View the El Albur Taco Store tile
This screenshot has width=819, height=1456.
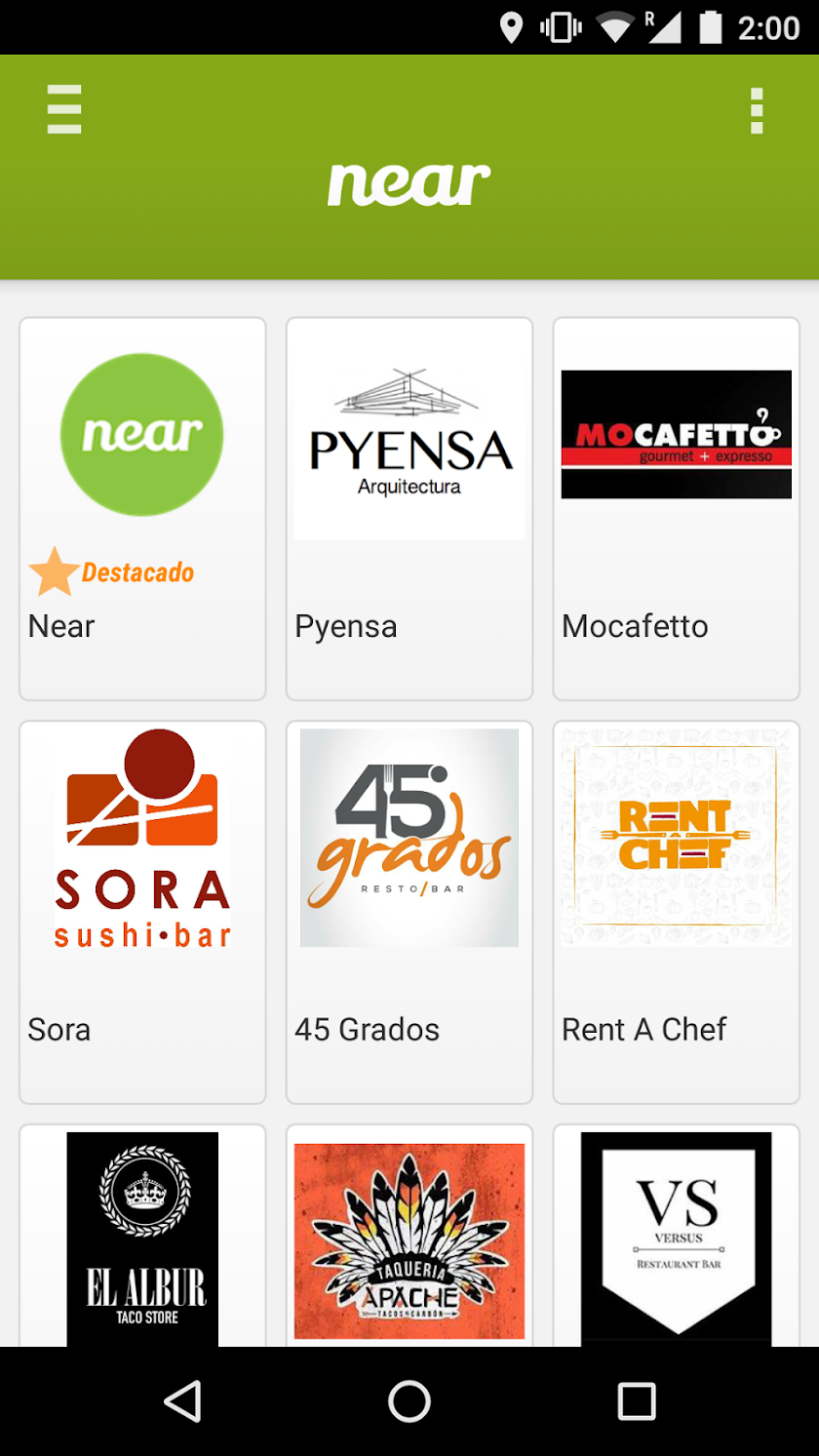click(x=142, y=1237)
